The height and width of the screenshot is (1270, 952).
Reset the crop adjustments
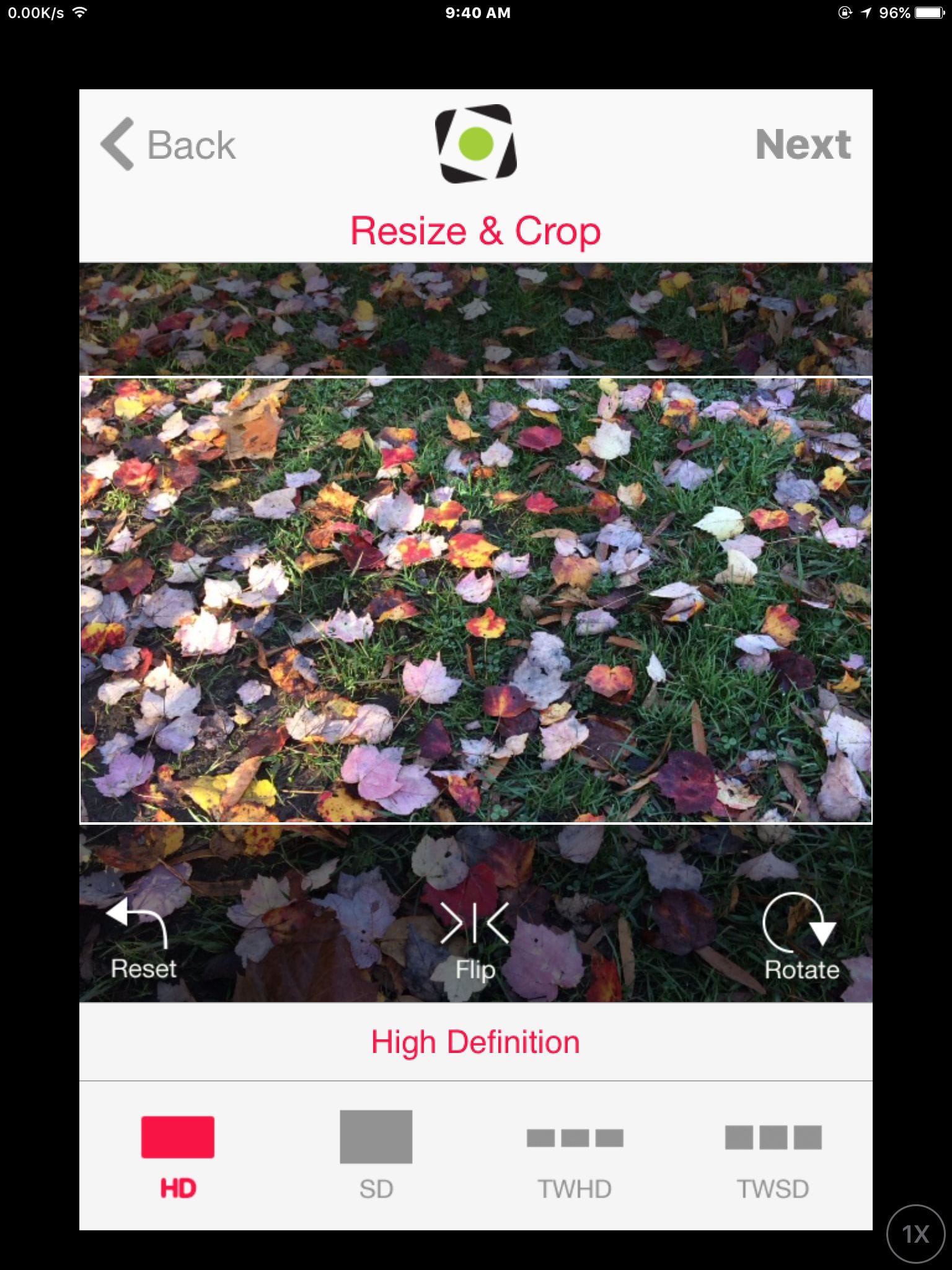click(142, 940)
